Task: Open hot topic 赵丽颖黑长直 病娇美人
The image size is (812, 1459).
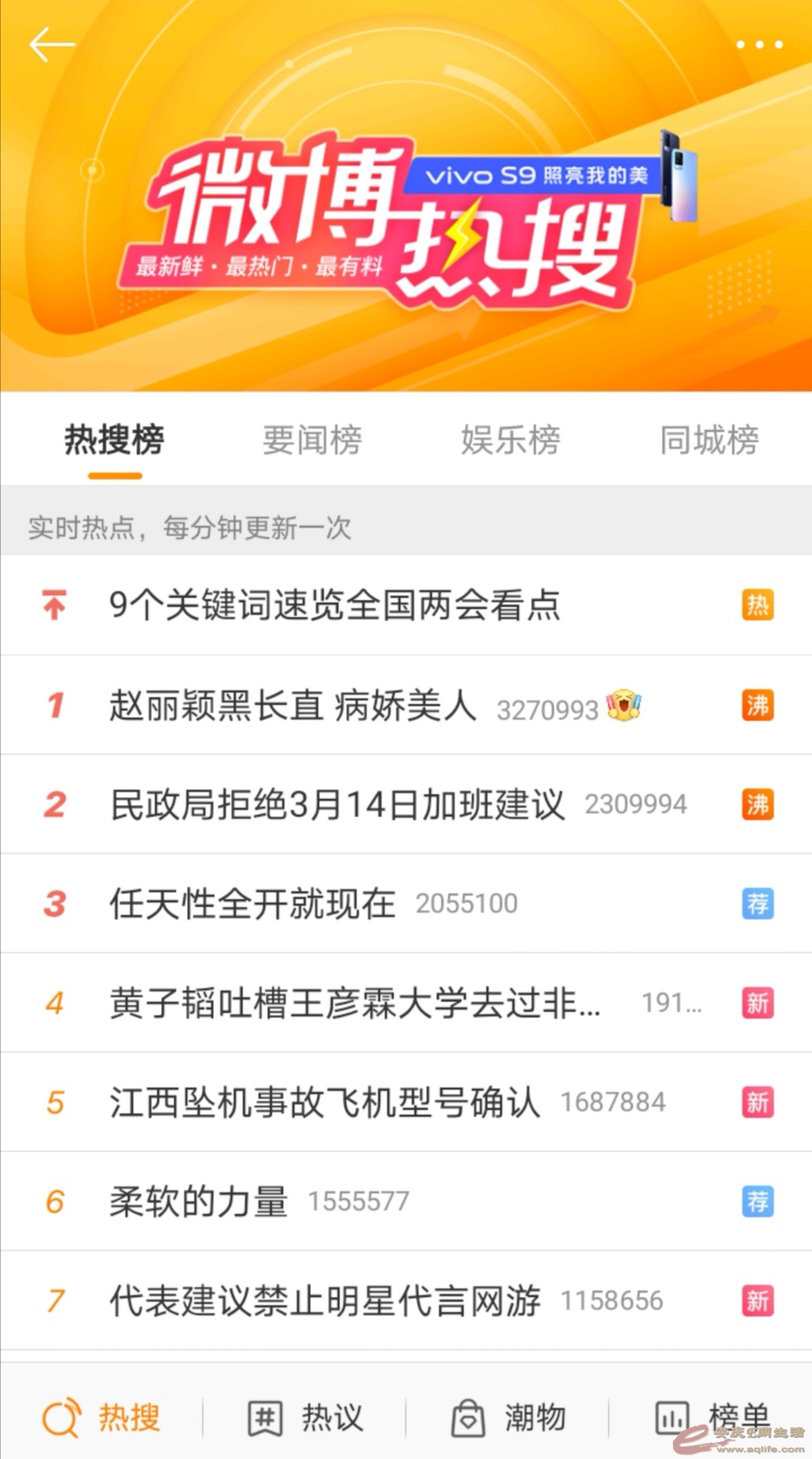Action: tap(293, 705)
